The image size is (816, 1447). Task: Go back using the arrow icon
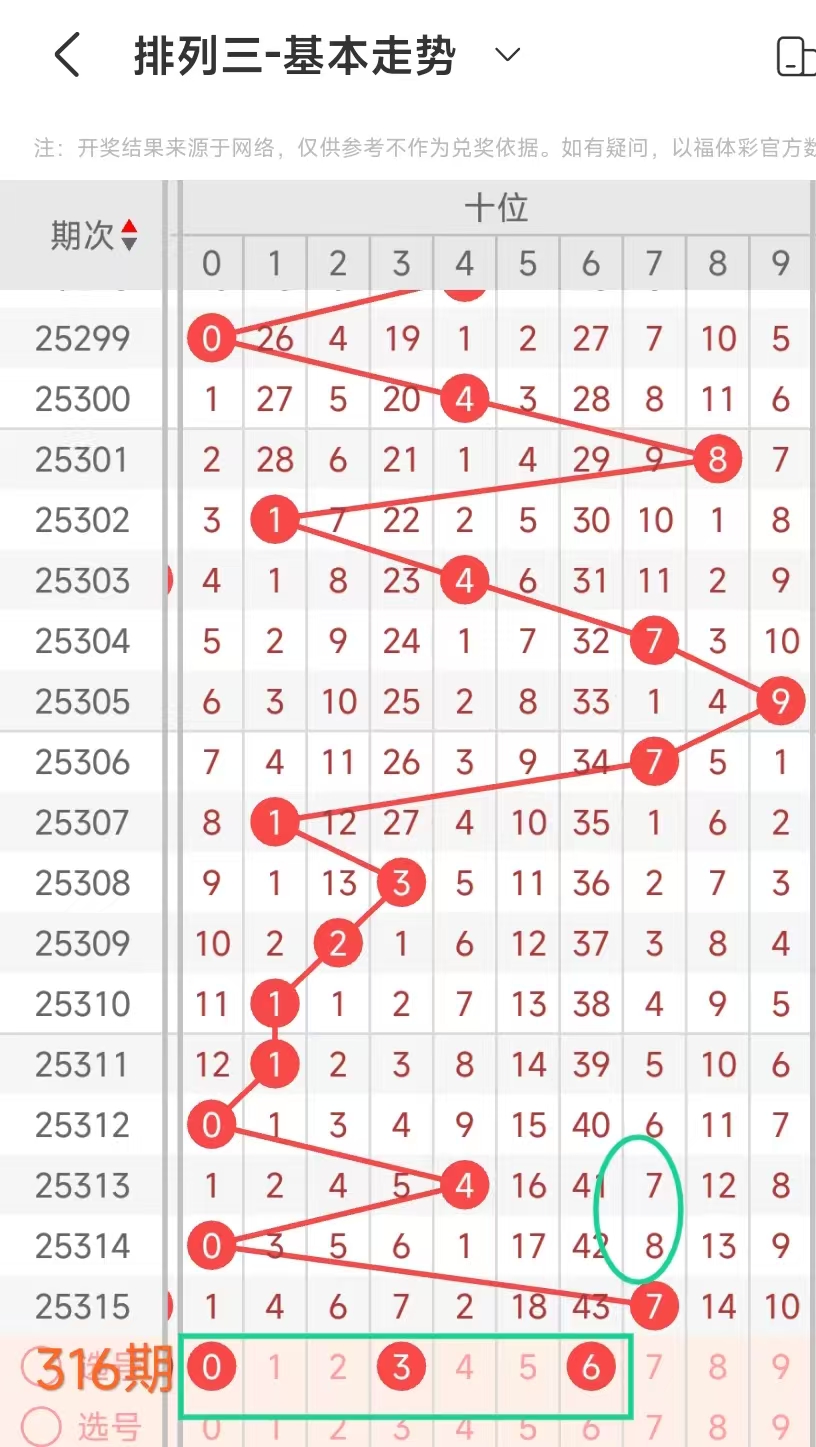(67, 55)
